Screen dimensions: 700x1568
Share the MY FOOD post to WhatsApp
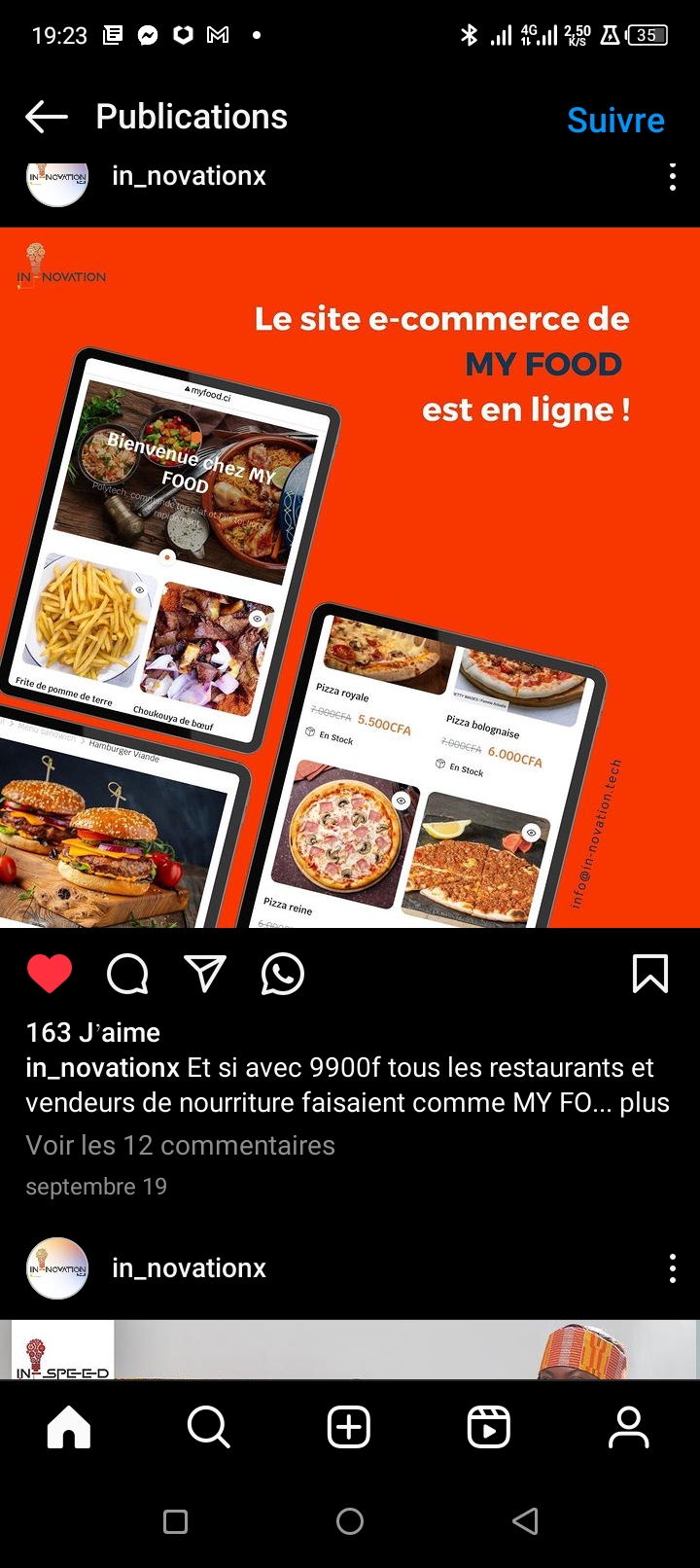[283, 974]
